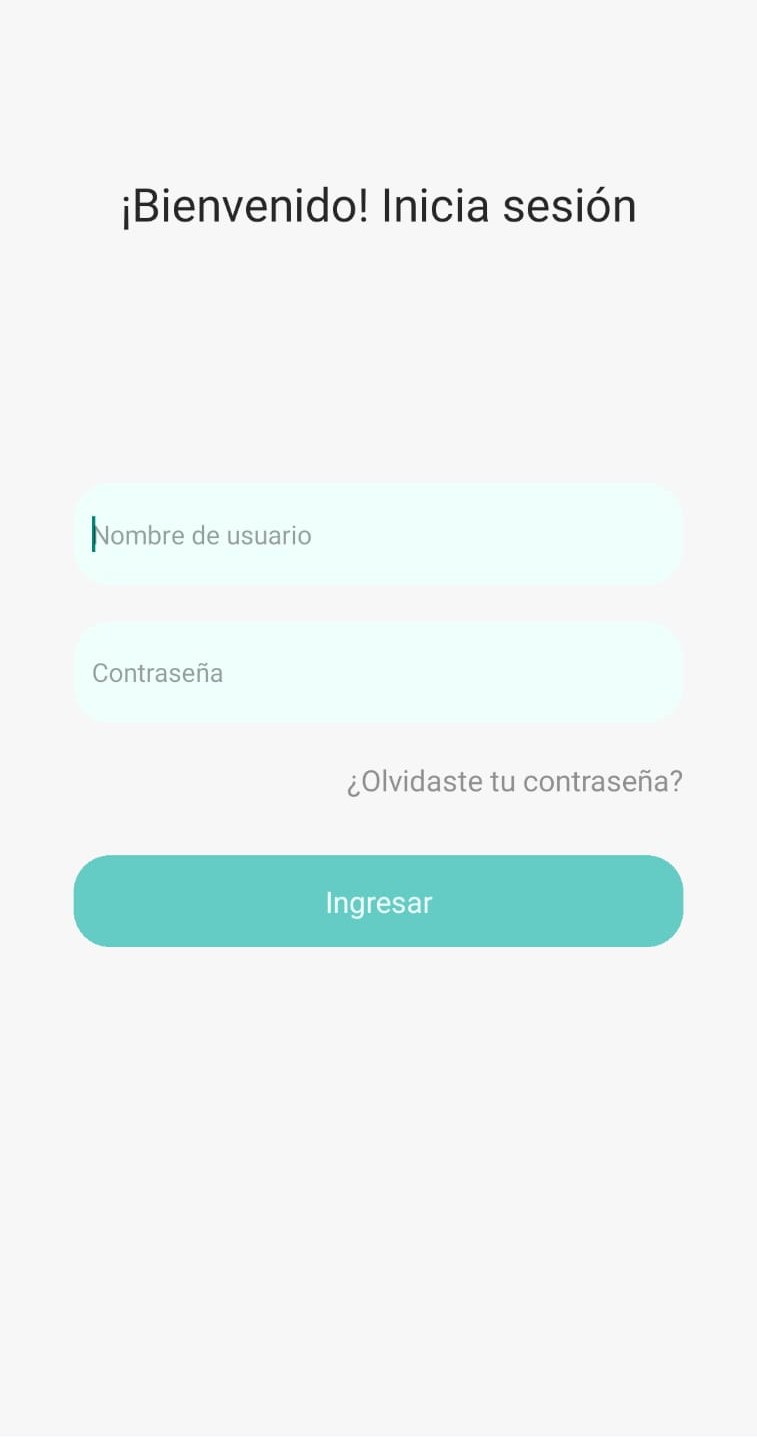The width and height of the screenshot is (757, 1437).
Task: Tap the Ingresar button to log in
Action: (378, 901)
